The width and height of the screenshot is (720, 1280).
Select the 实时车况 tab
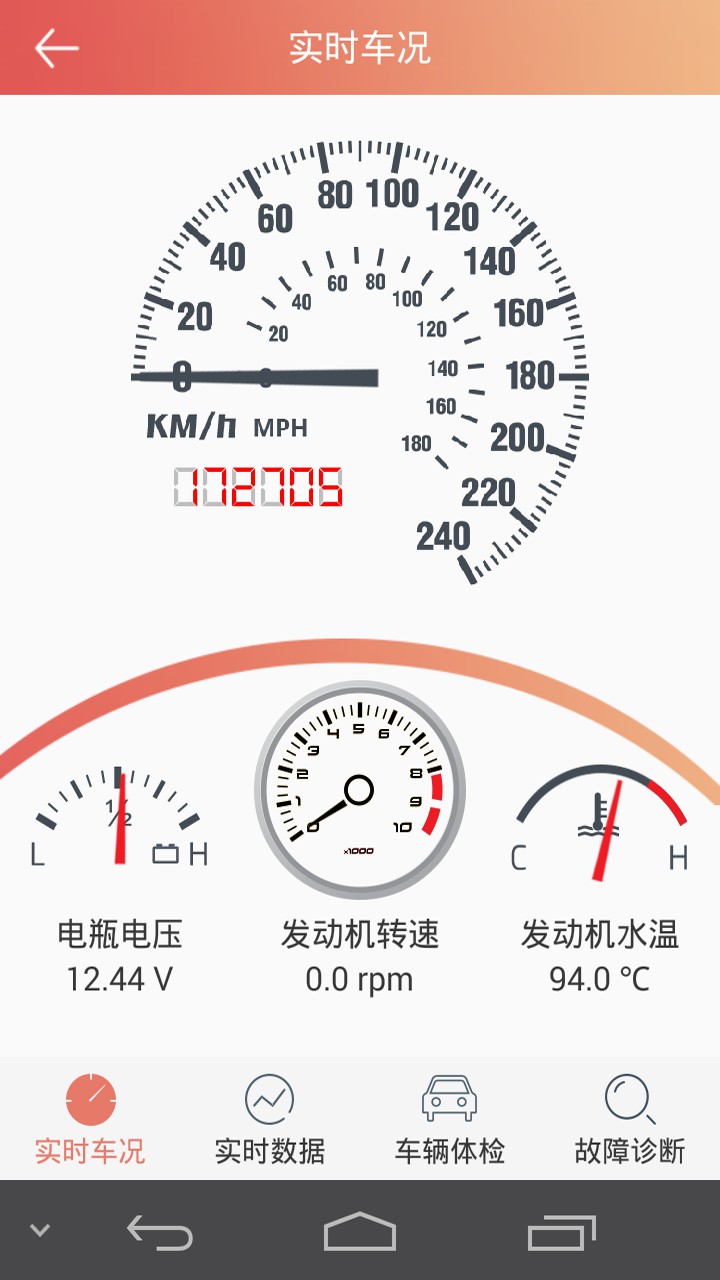point(90,1119)
